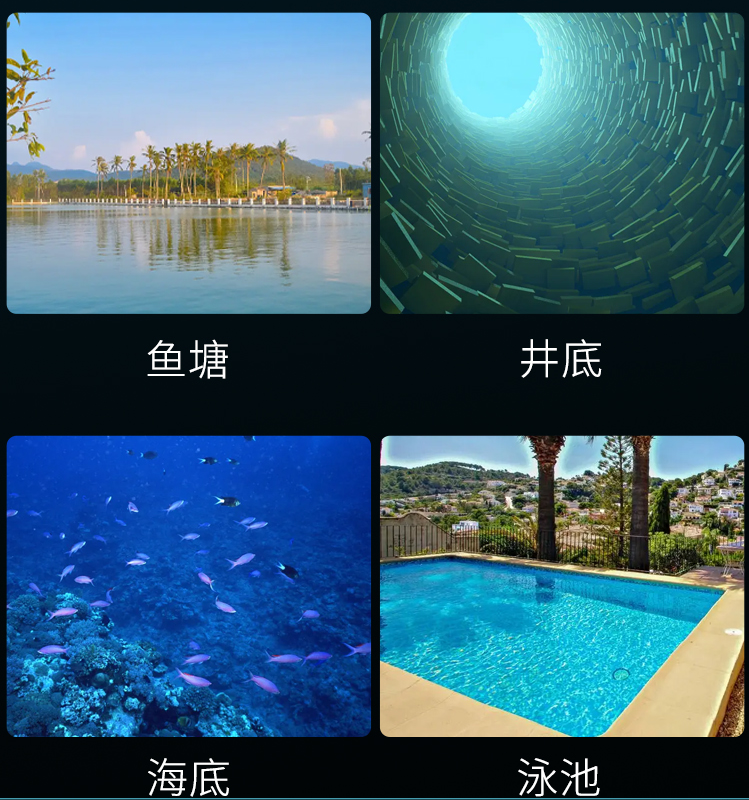
Task: Pick the 泳池 swimming pool picture
Action: pos(561,586)
